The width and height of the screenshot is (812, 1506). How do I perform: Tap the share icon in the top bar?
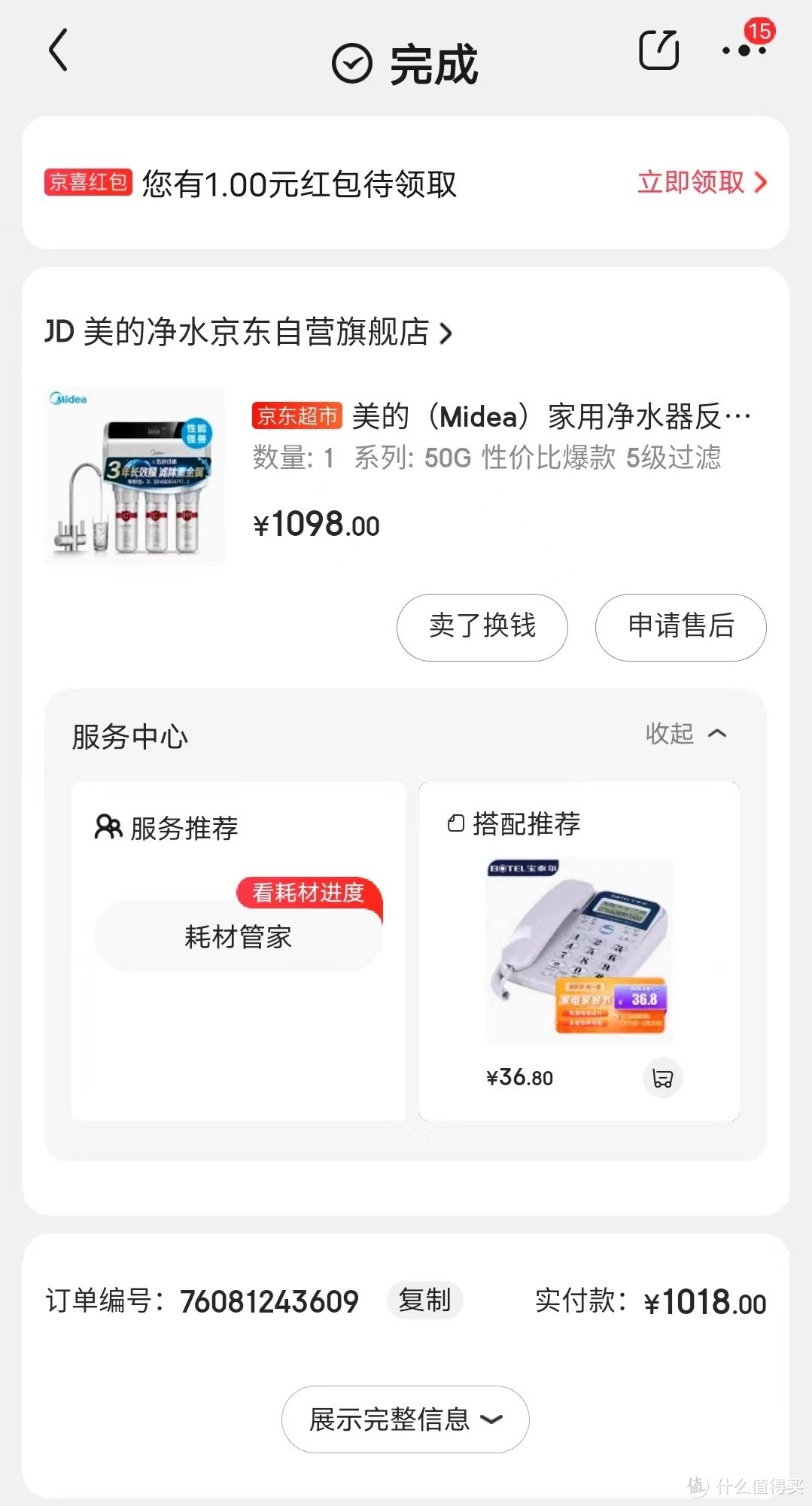coord(658,50)
